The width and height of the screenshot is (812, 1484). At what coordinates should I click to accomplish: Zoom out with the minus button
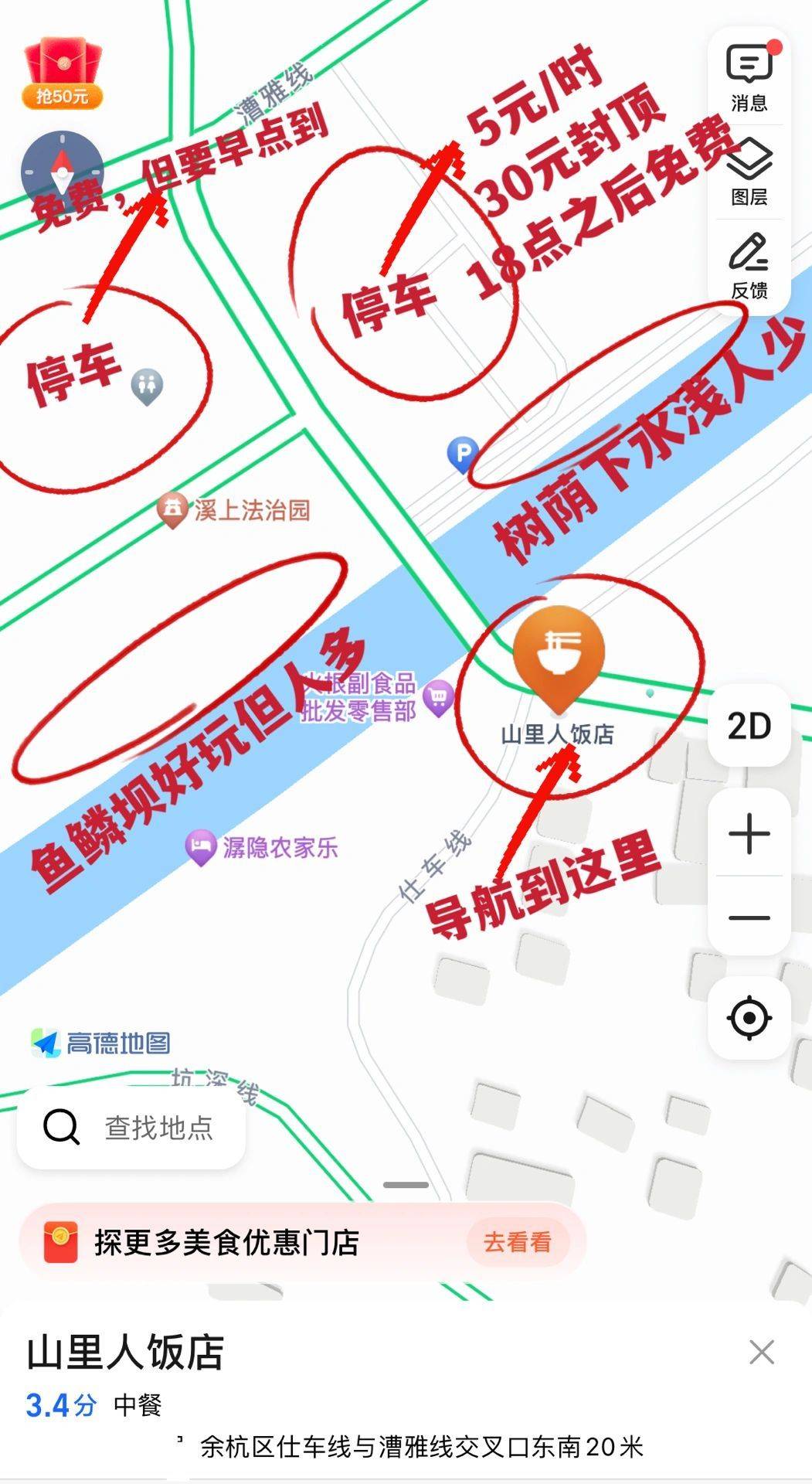[x=749, y=918]
